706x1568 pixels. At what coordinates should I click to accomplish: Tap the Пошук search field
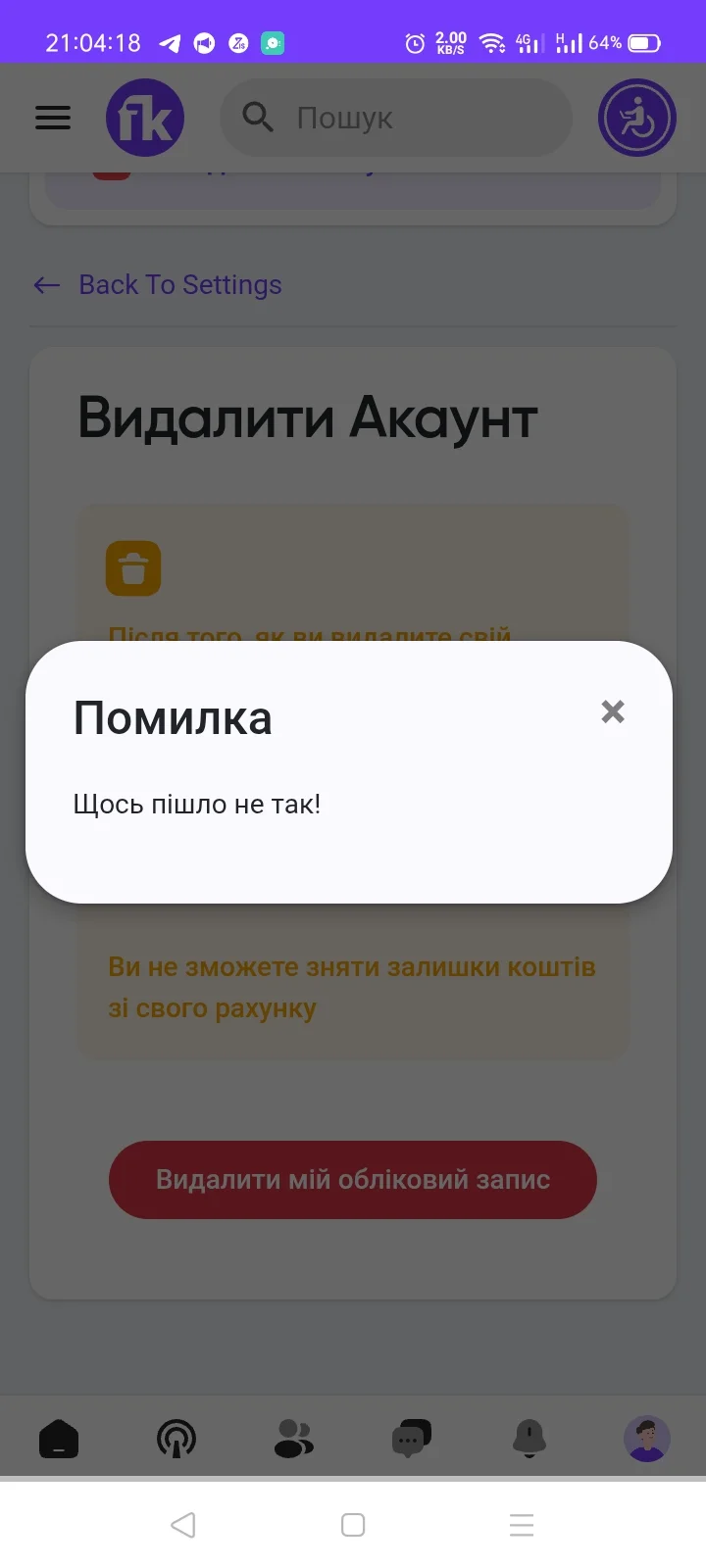coord(396,118)
